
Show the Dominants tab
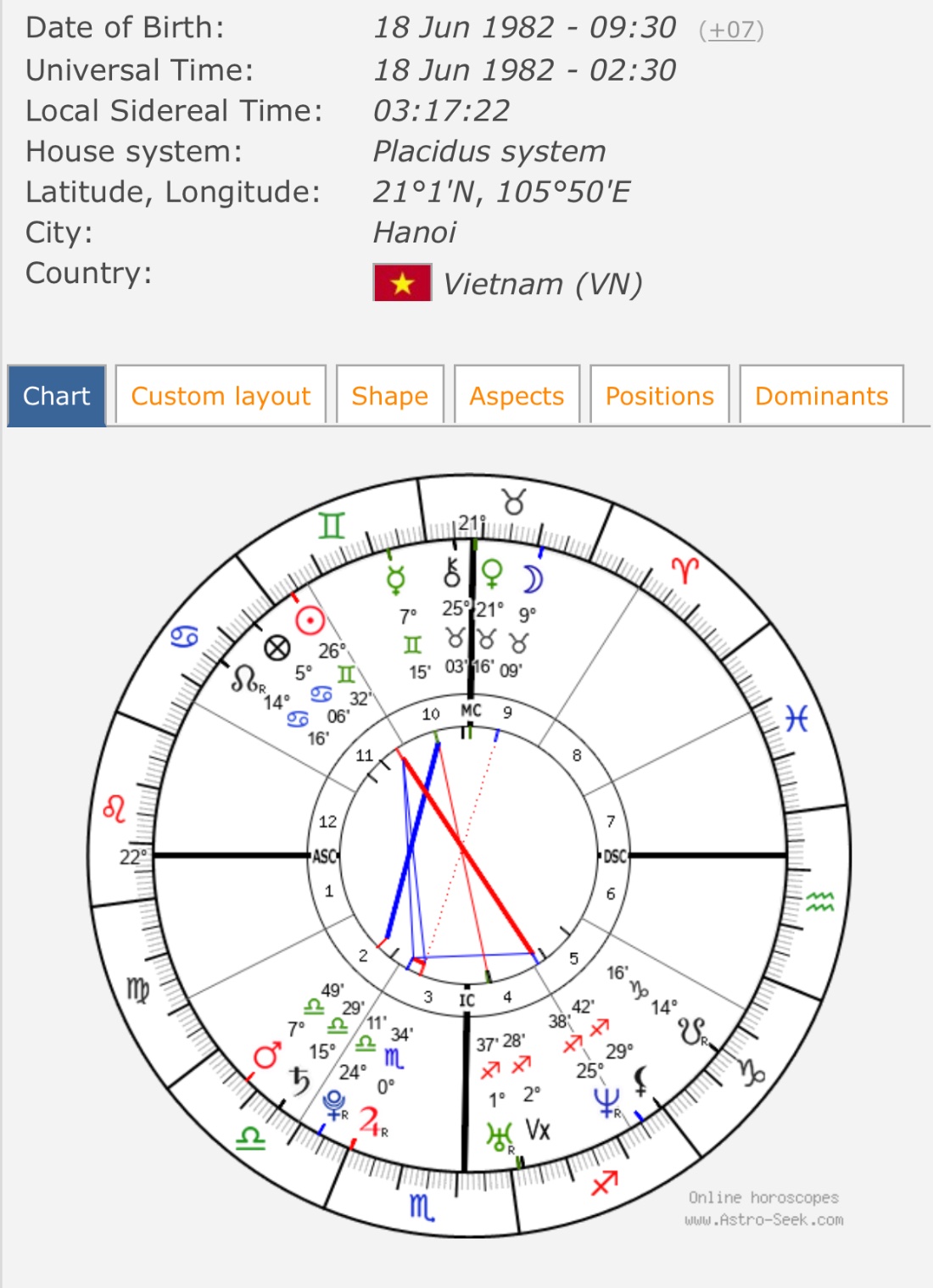pyautogui.click(x=821, y=396)
